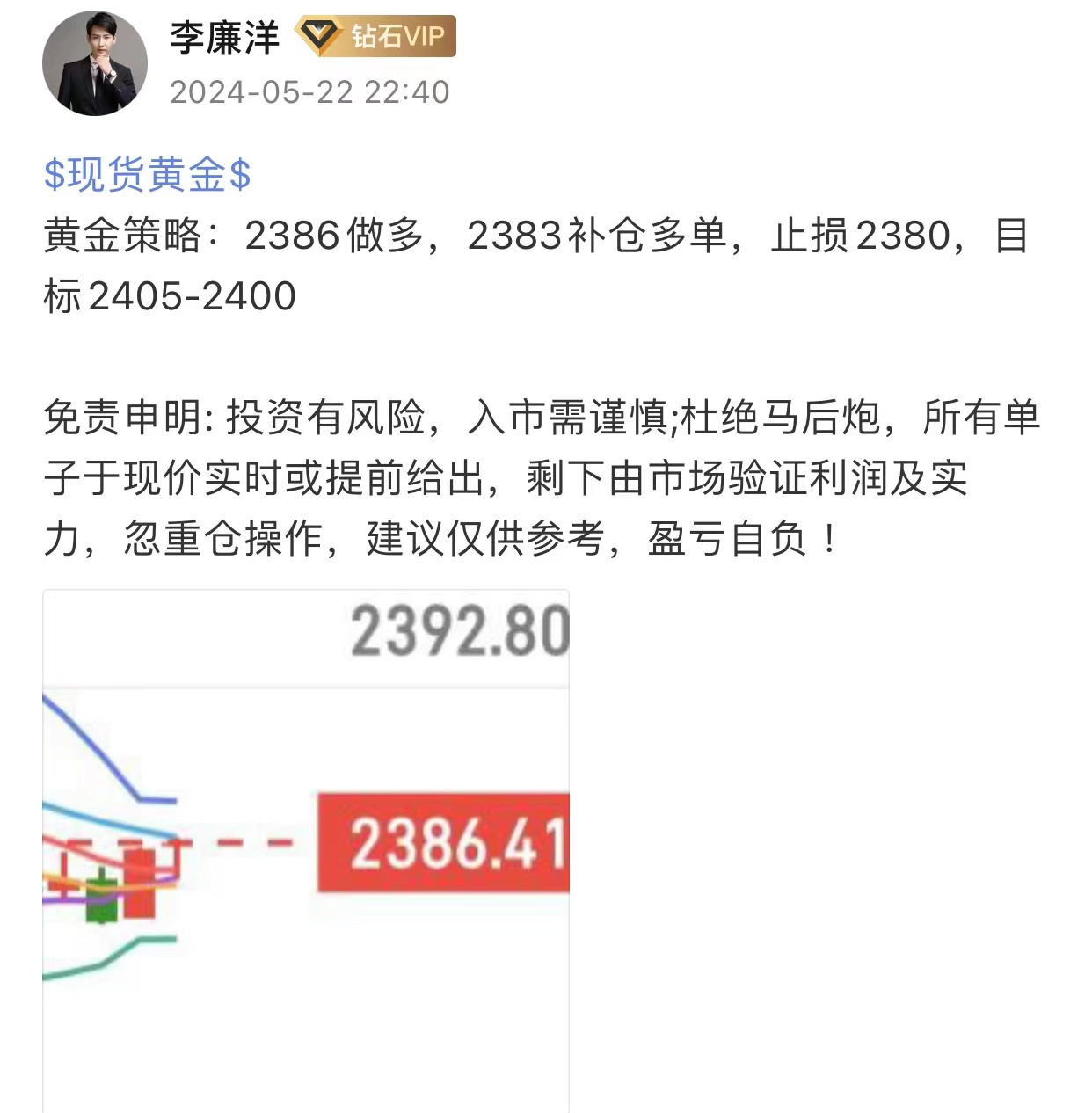Tap the username 李廉洋
1092x1113 pixels.
coord(224,37)
